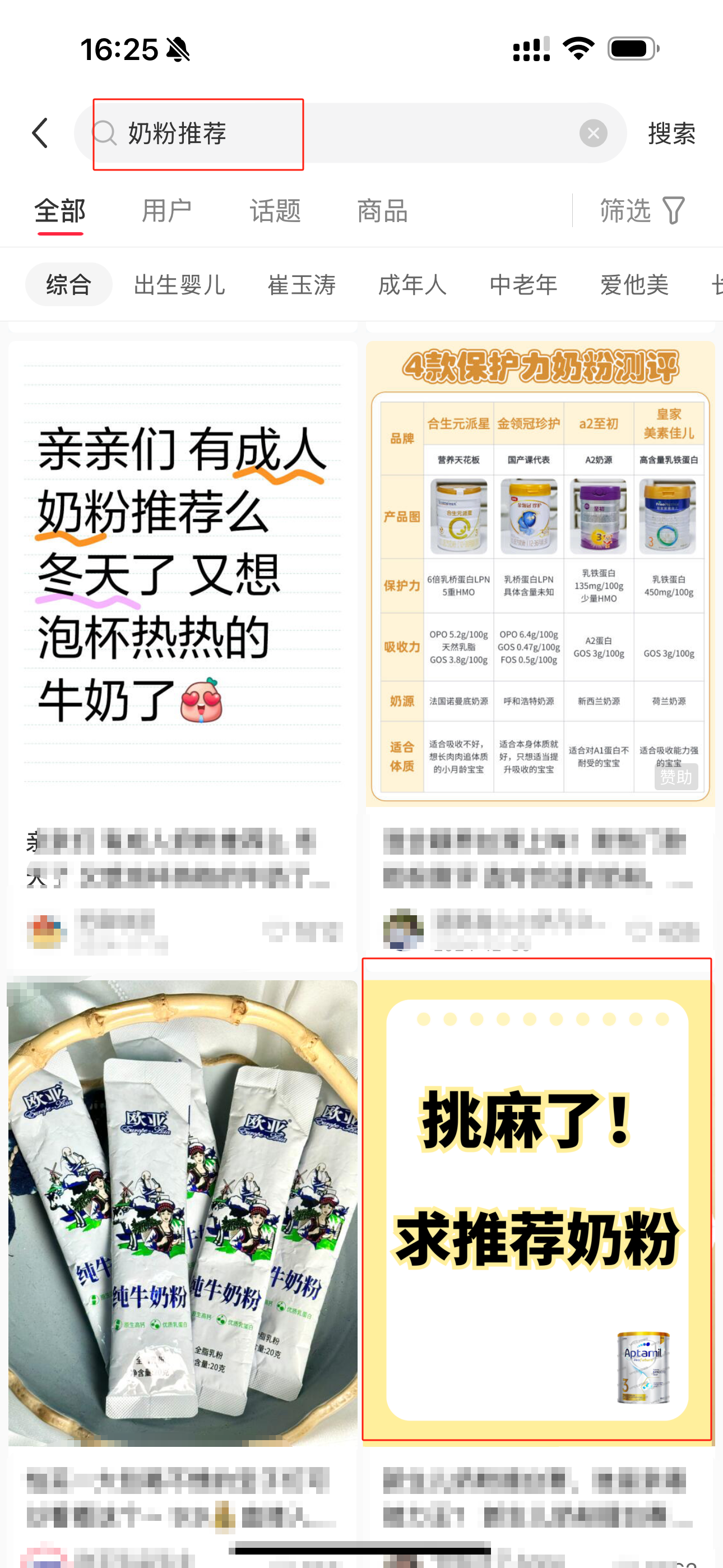Tap the 搜索 button
This screenshot has width=723, height=1568.
tap(671, 133)
